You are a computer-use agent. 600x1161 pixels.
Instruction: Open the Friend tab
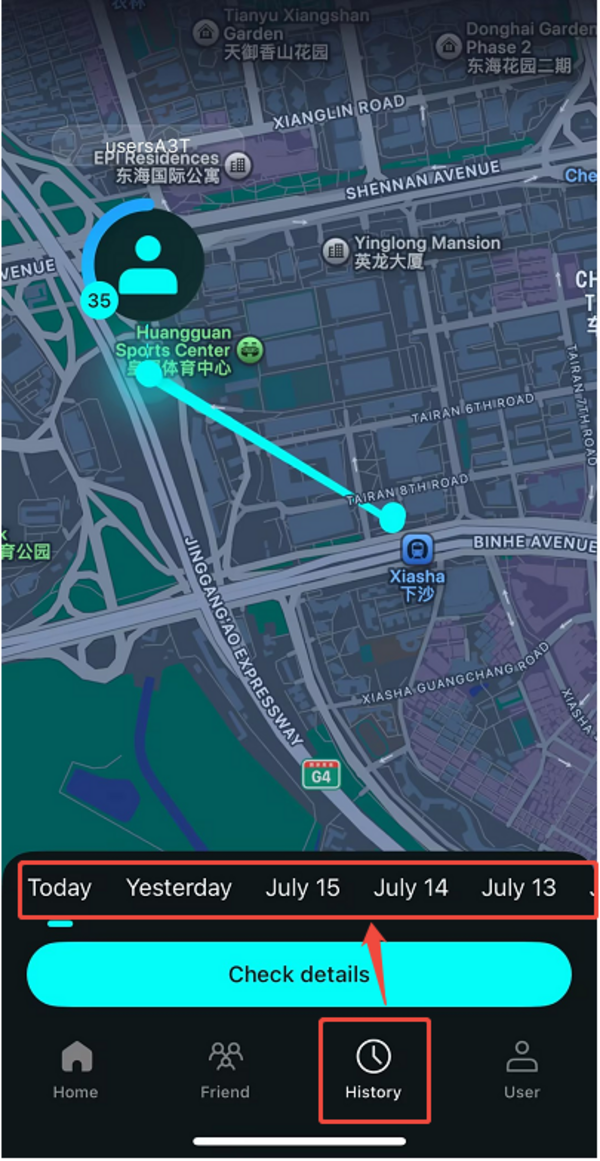pos(225,1070)
